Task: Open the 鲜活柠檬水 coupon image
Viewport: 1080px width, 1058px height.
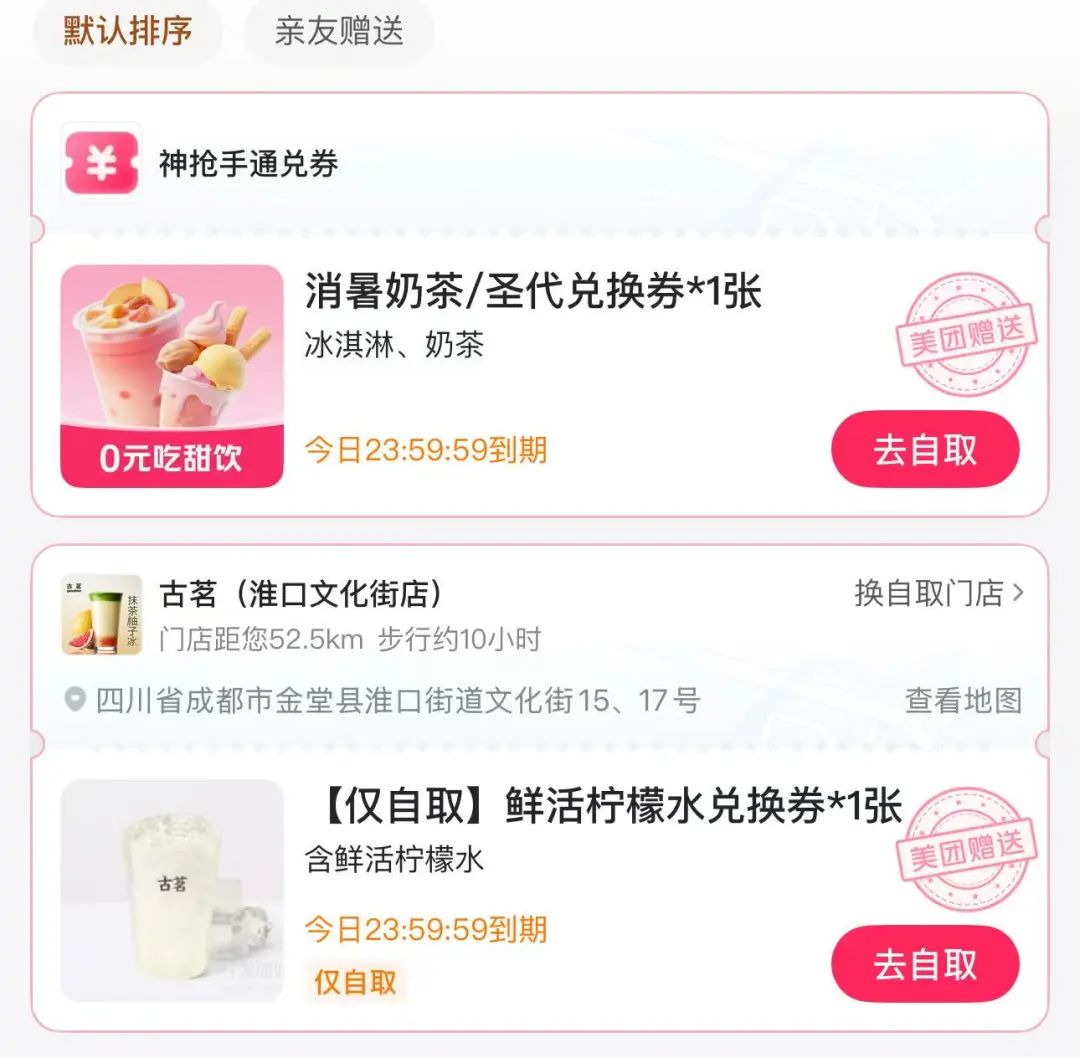Action: click(x=172, y=890)
